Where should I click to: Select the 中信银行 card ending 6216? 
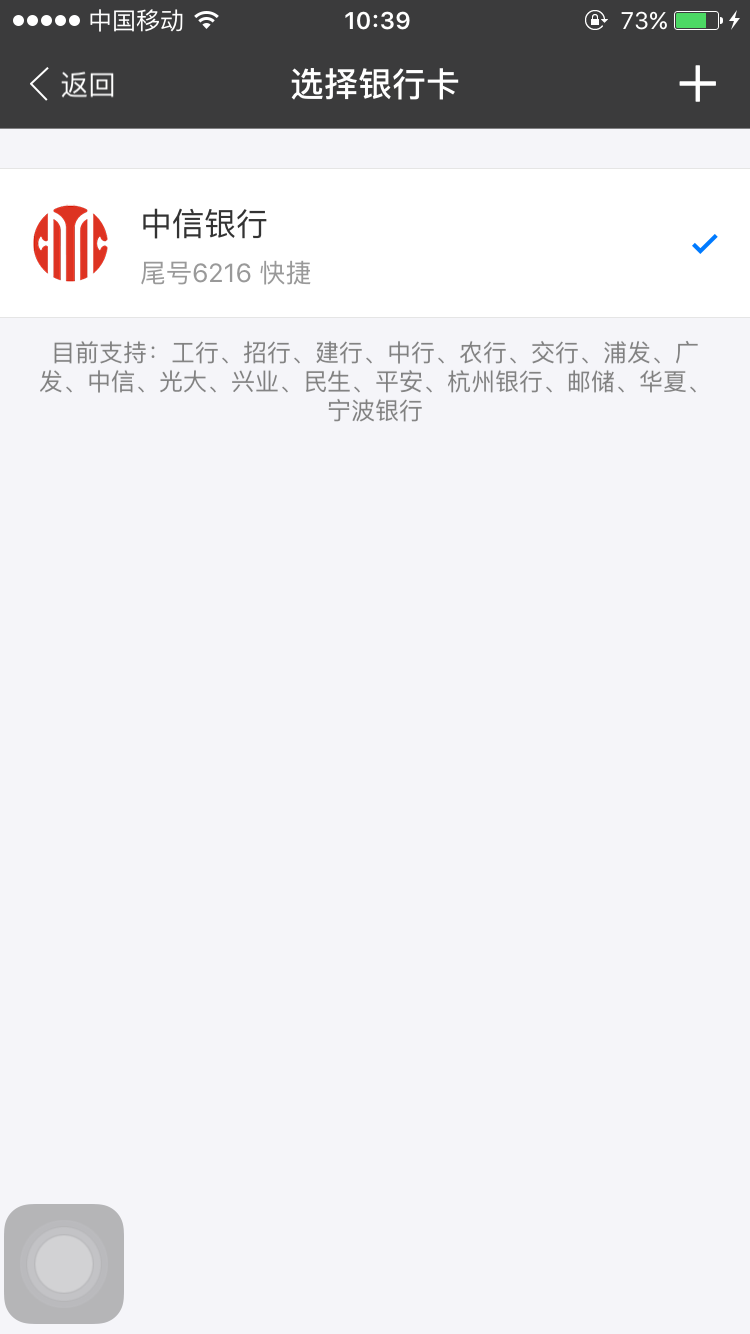tap(375, 243)
